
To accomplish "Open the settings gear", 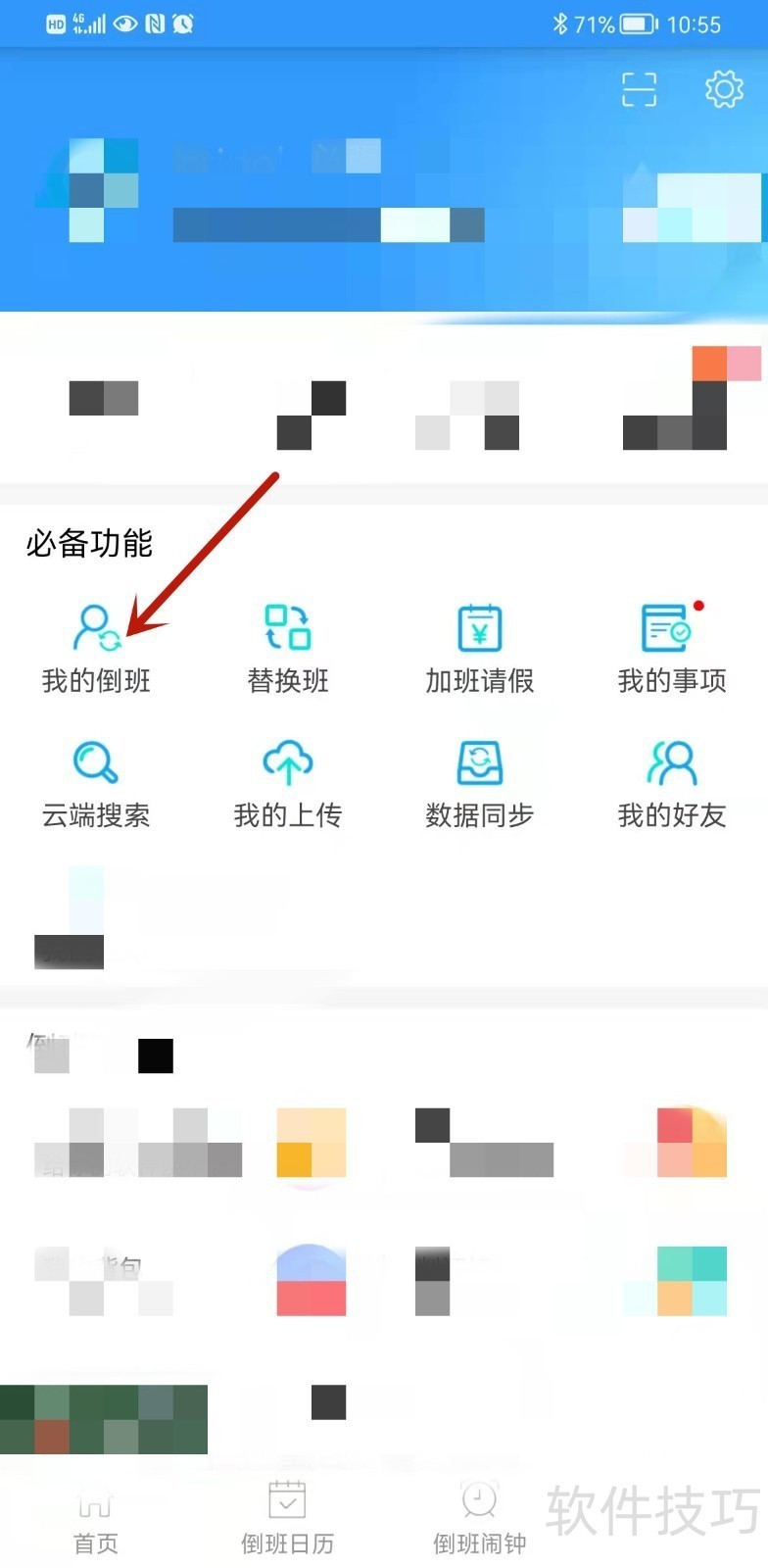I will pos(724,89).
